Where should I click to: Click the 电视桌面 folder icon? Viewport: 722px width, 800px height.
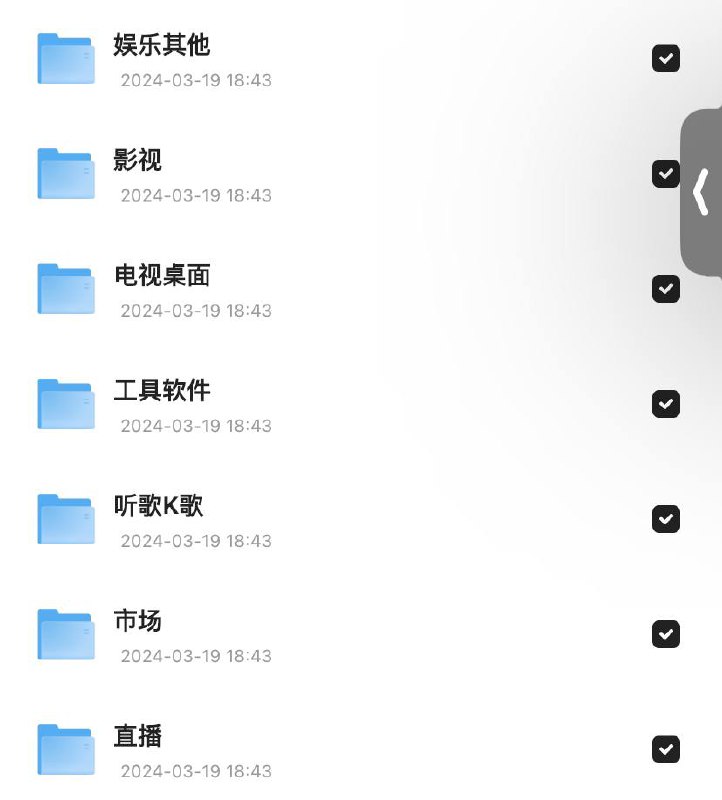(x=64, y=289)
